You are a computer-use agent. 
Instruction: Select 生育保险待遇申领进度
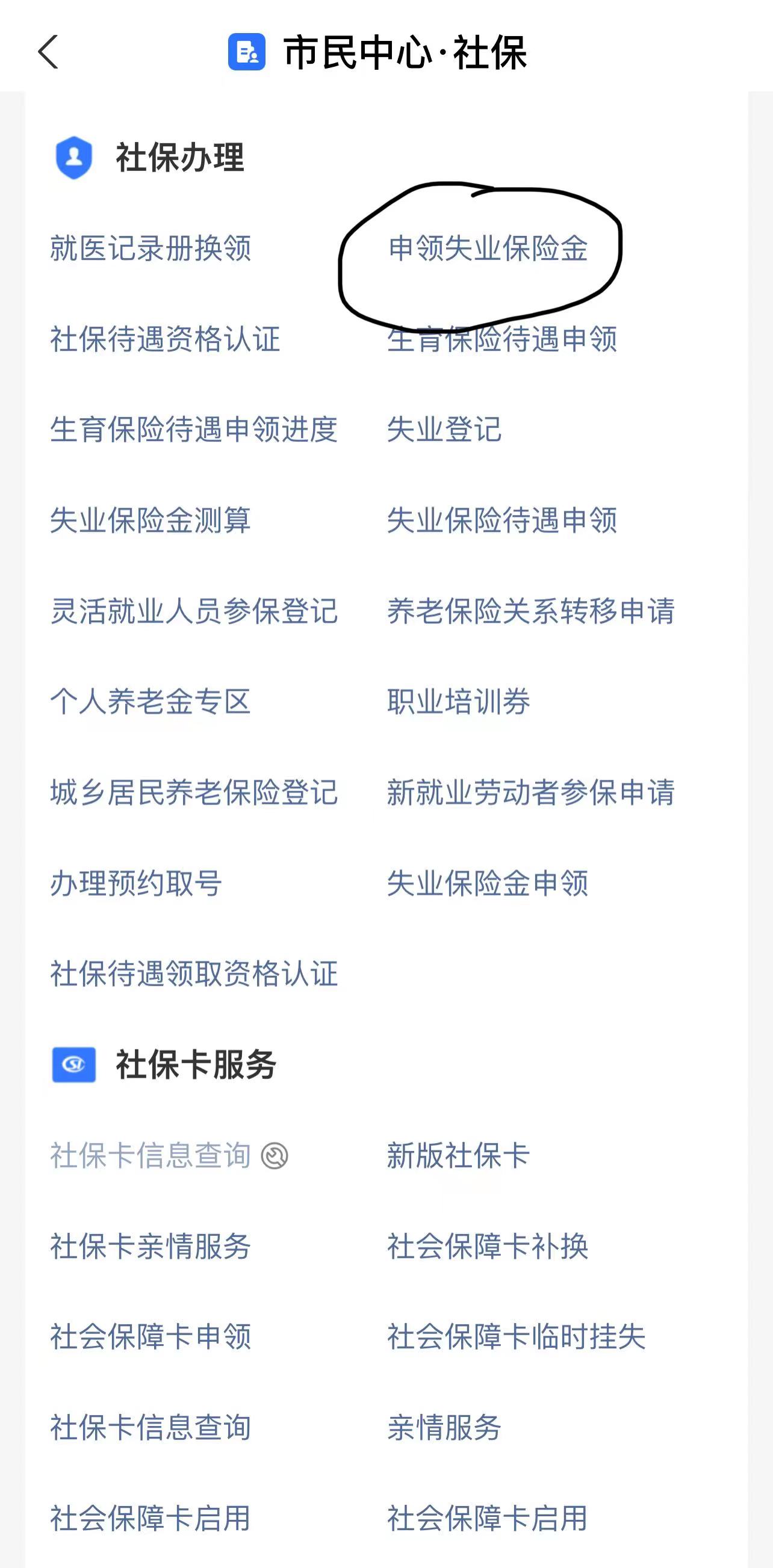pos(194,430)
